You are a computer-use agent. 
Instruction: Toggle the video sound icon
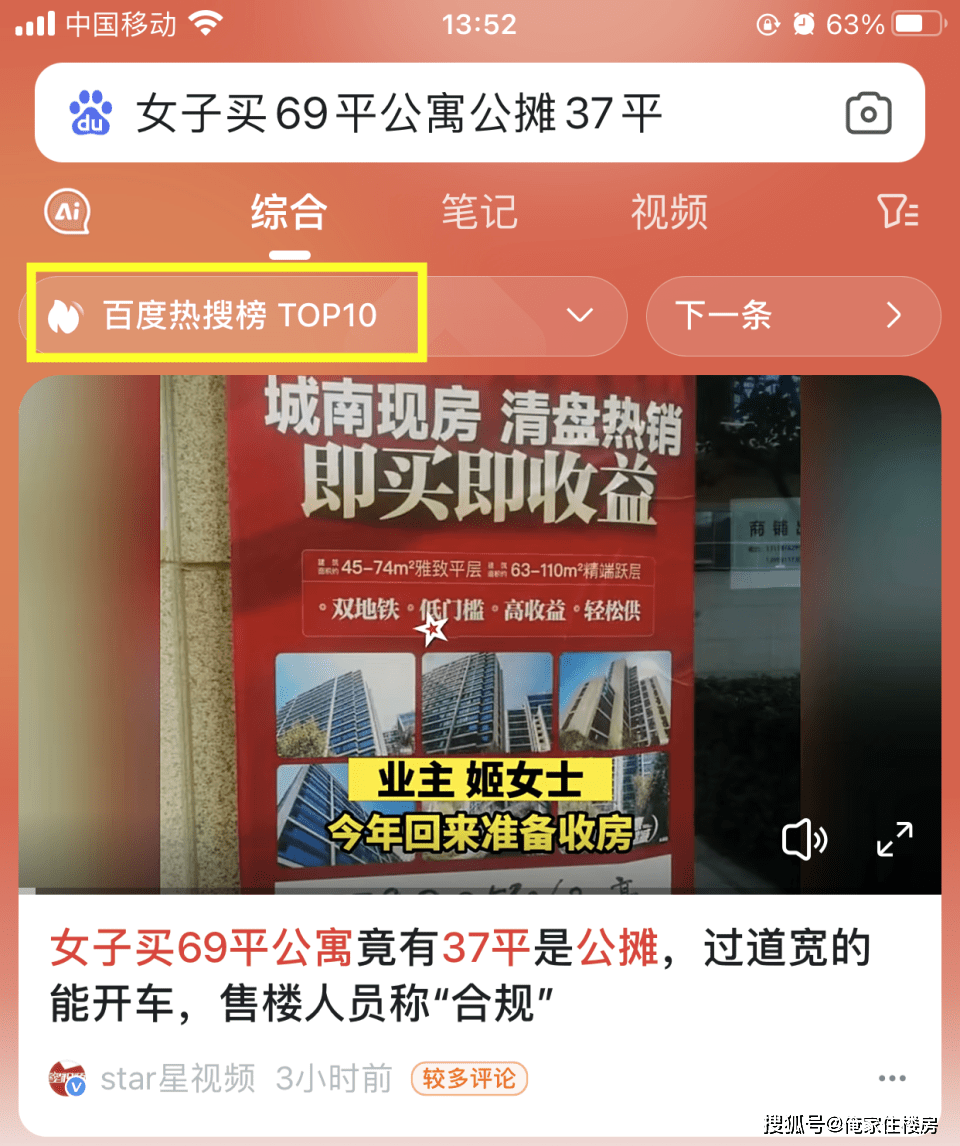(804, 840)
